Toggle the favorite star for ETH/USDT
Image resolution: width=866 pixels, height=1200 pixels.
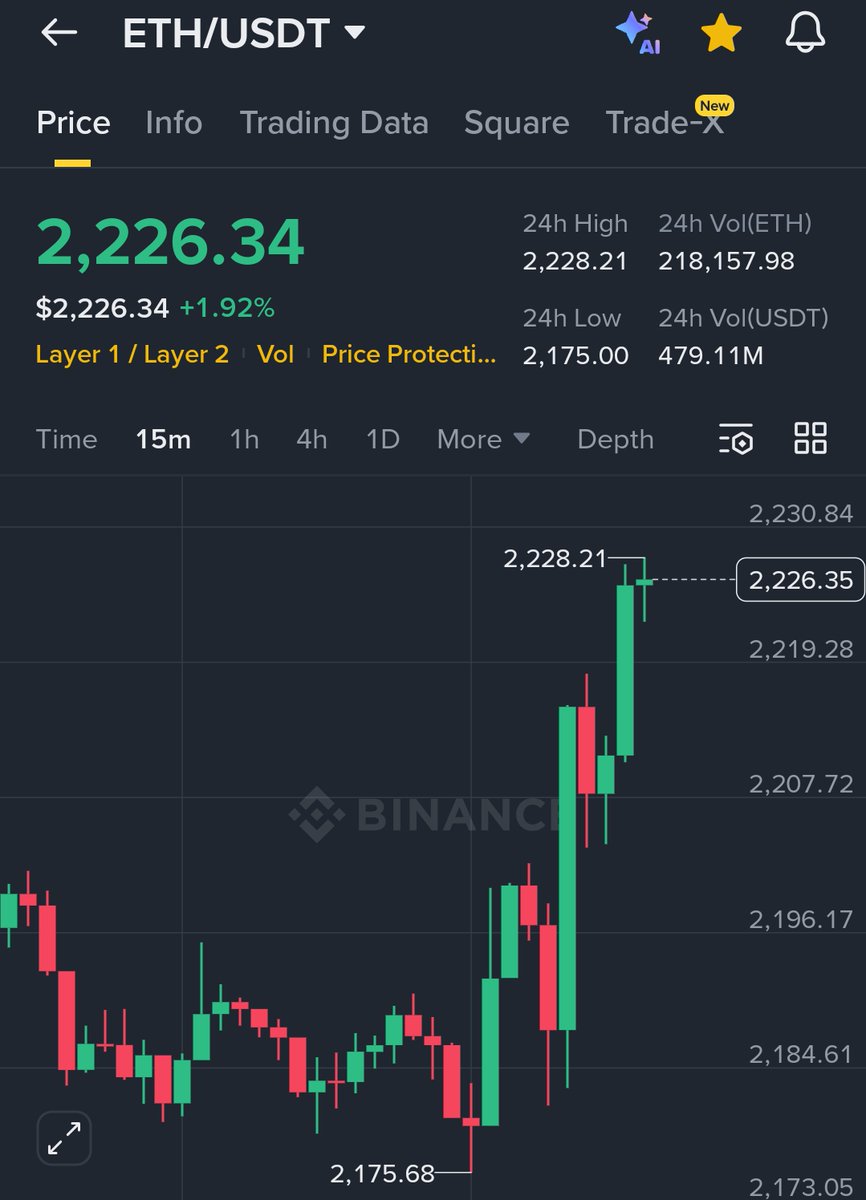[721, 33]
